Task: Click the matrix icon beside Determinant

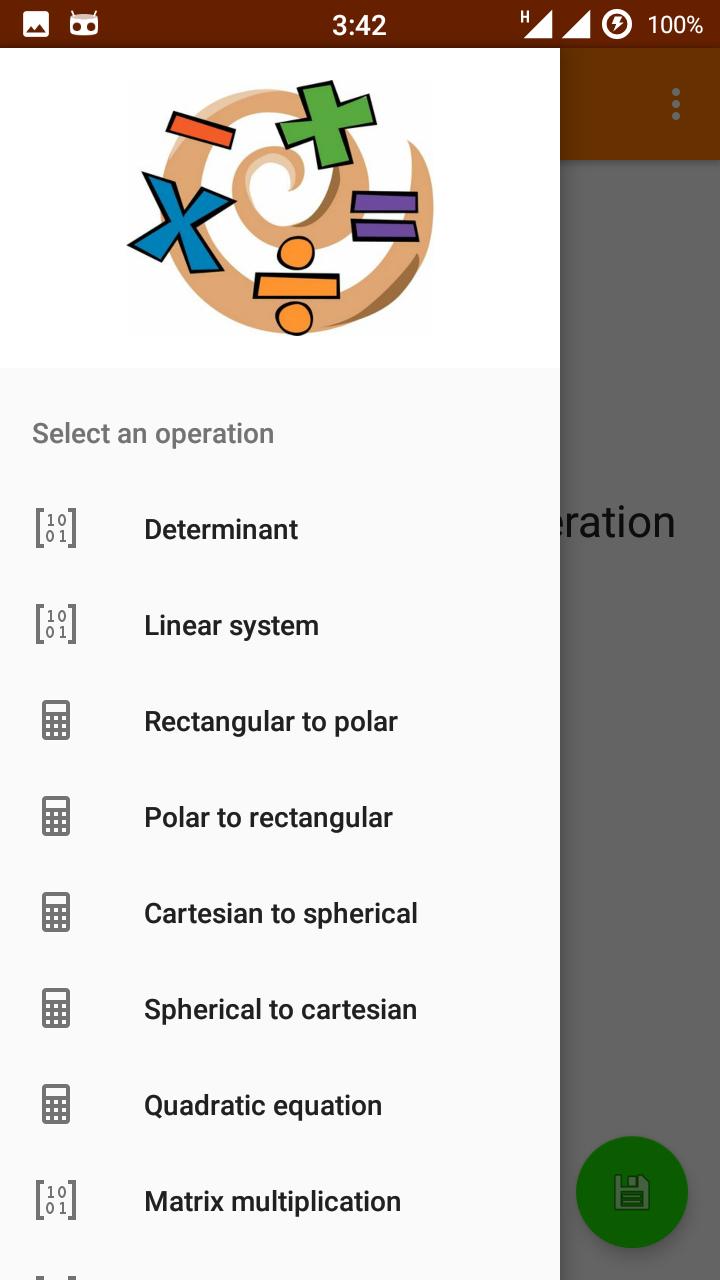Action: click(57, 529)
